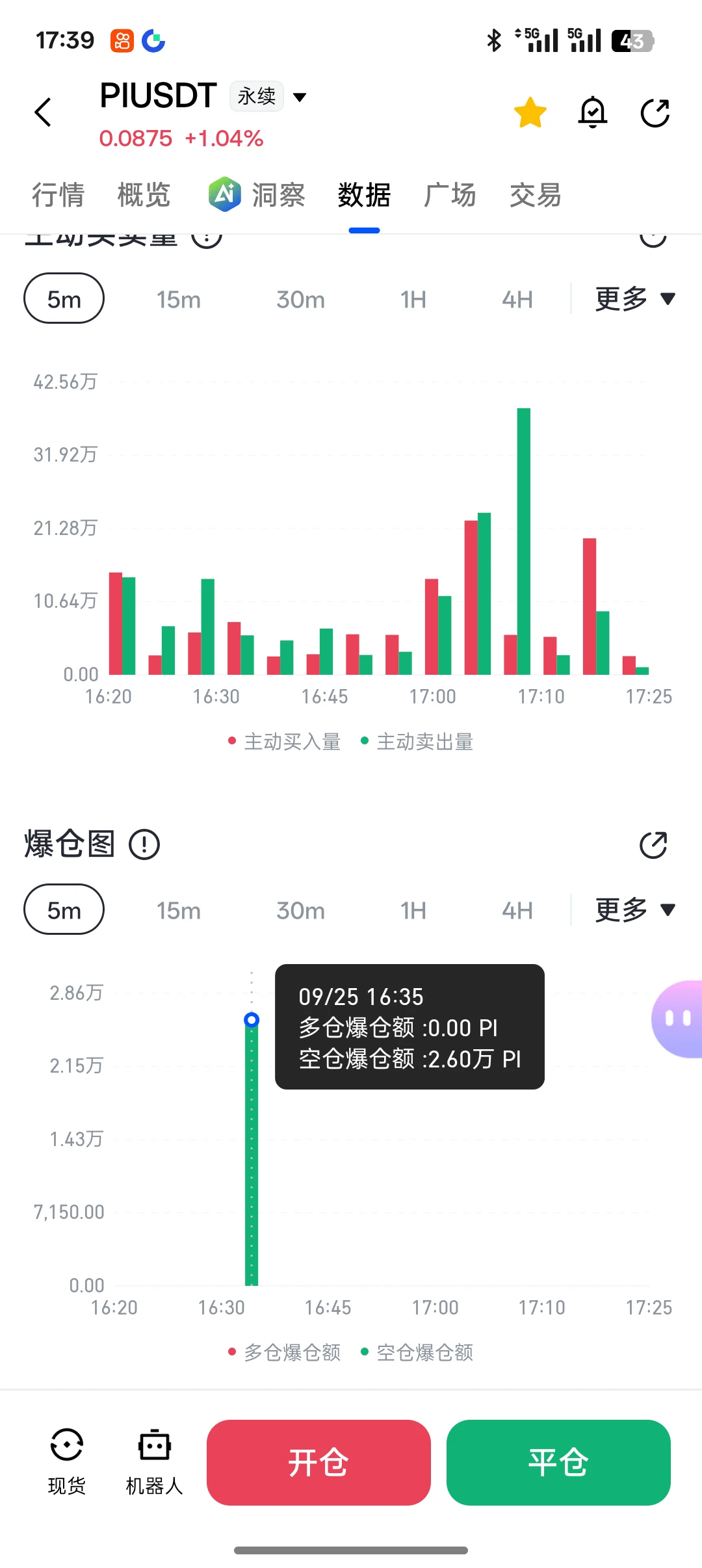Switch to the 行情 tab
Image resolution: width=702 pixels, height=1568 pixels.
tap(58, 195)
